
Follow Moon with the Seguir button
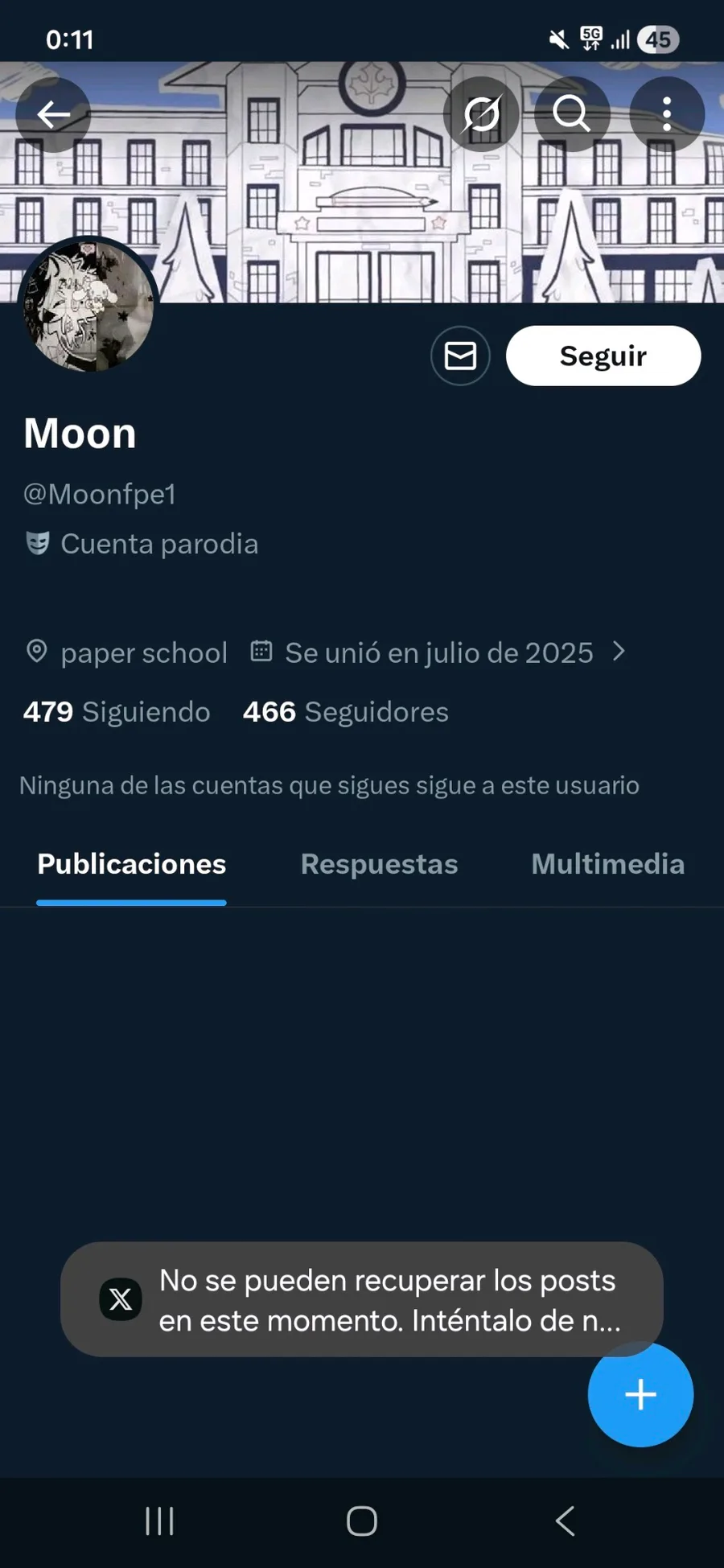coord(603,356)
